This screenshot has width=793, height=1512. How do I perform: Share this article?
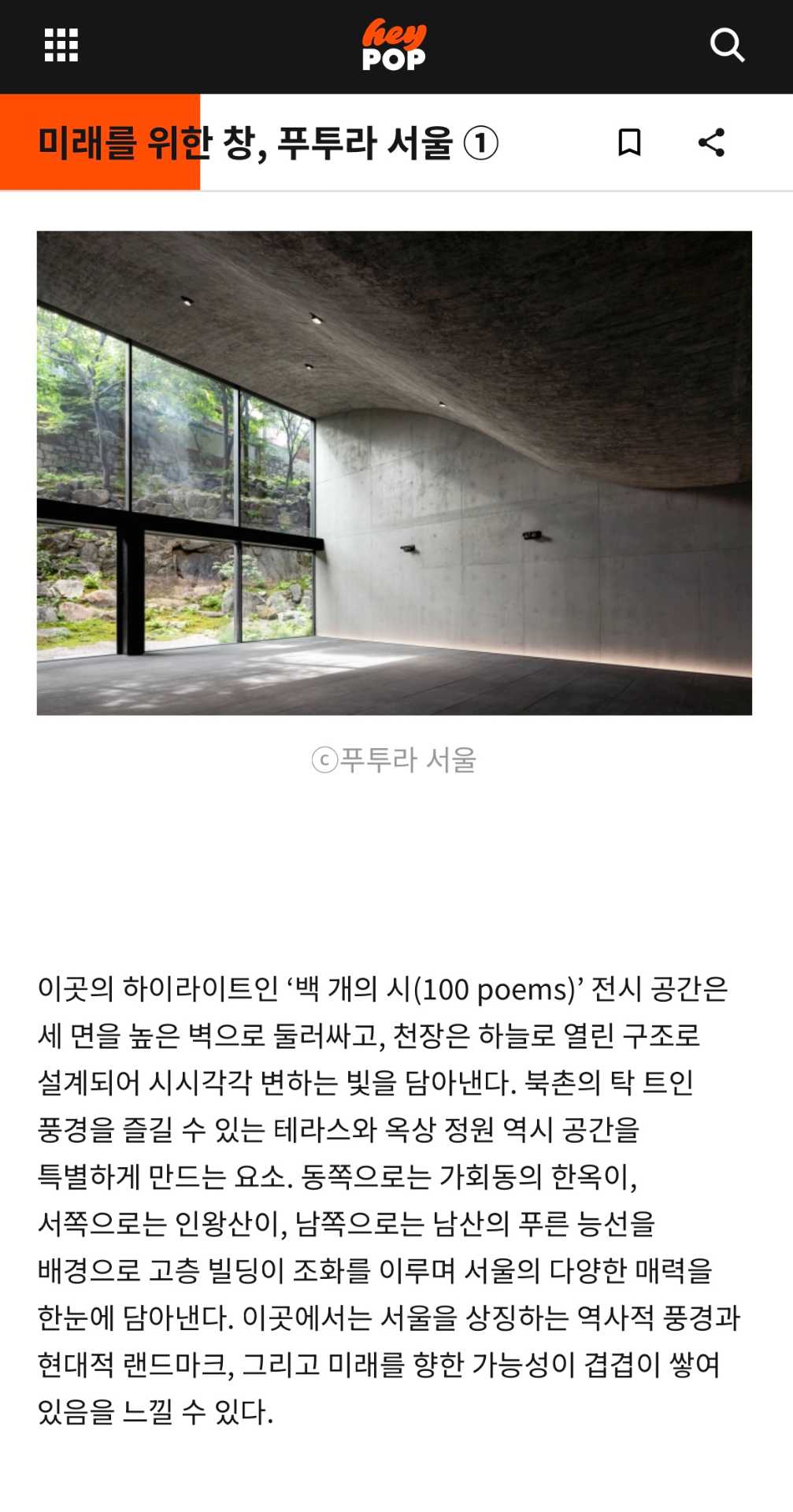tap(711, 143)
